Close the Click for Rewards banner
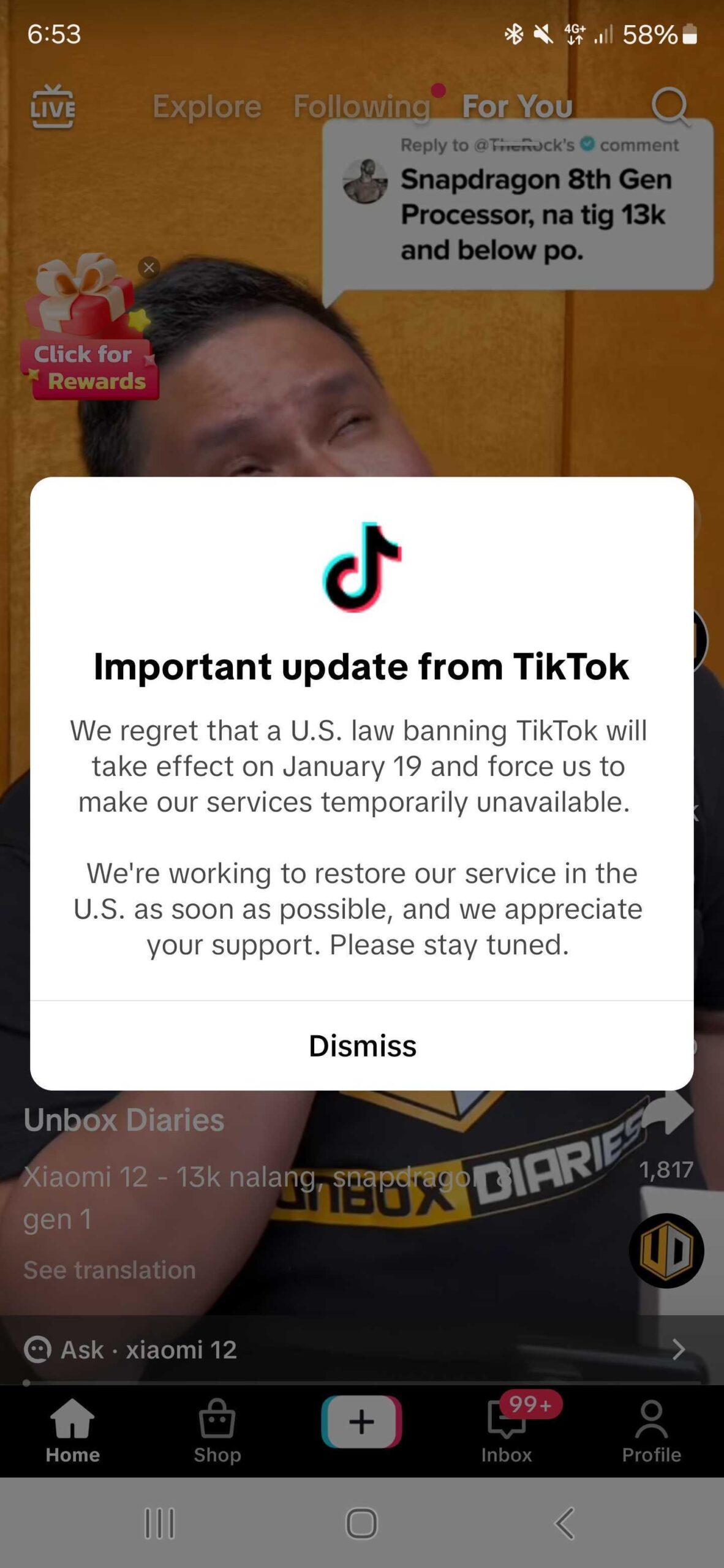This screenshot has height=1568, width=724. click(x=149, y=268)
